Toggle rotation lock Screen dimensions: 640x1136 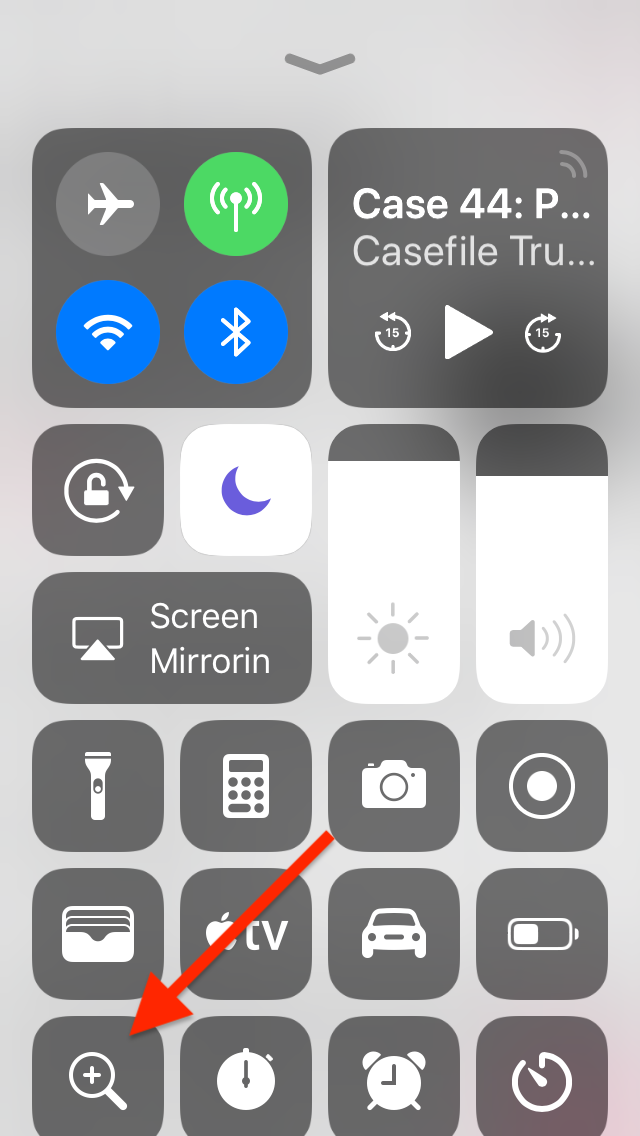coord(98,490)
